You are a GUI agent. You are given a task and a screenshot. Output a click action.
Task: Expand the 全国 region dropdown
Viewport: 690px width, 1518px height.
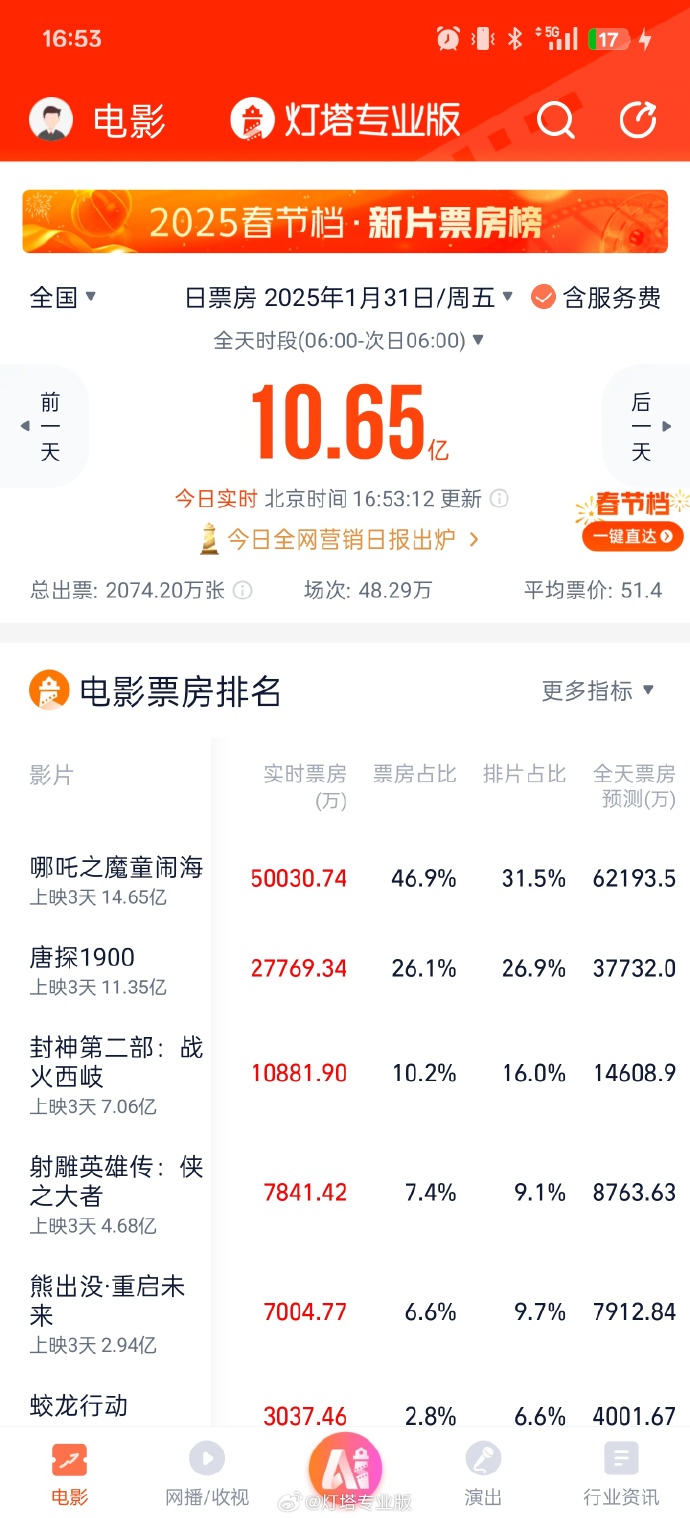coord(64,297)
